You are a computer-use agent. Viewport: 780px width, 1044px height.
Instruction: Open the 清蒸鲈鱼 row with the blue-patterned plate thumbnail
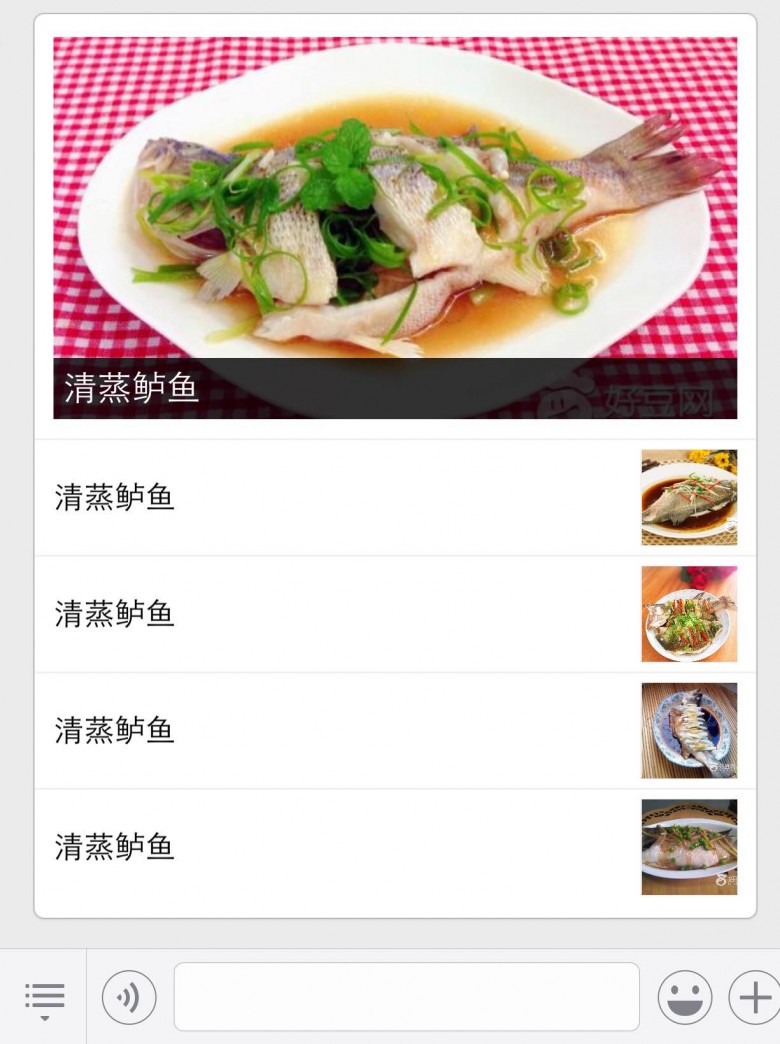coord(395,731)
